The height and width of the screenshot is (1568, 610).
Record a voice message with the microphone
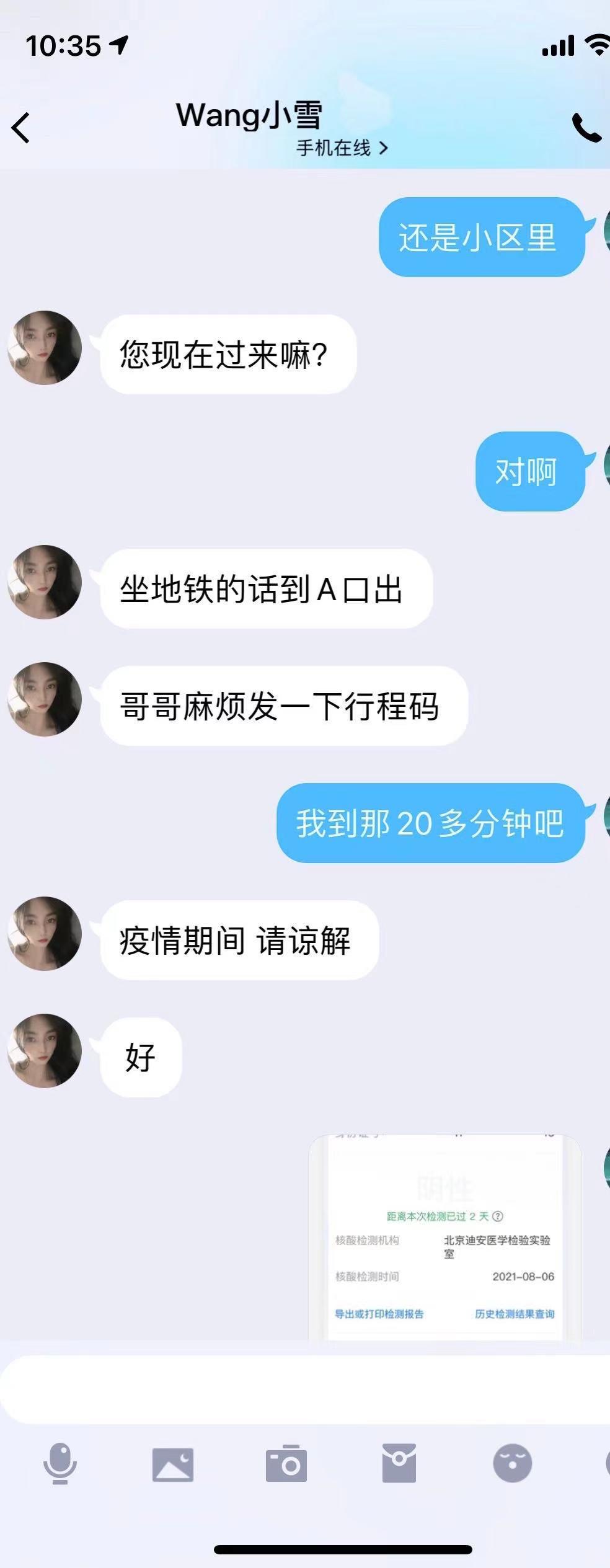coord(60,1463)
